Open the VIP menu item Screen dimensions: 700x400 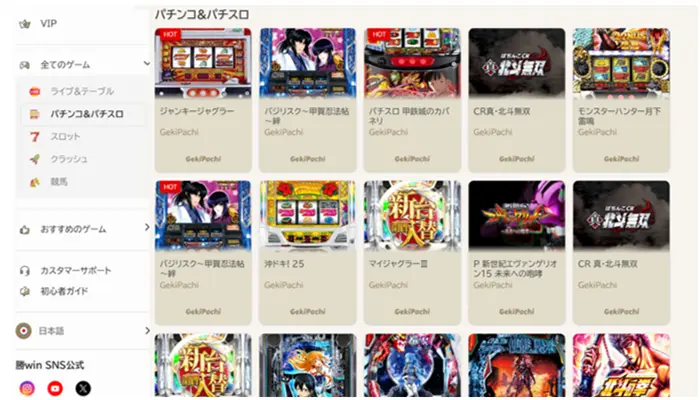[48, 24]
